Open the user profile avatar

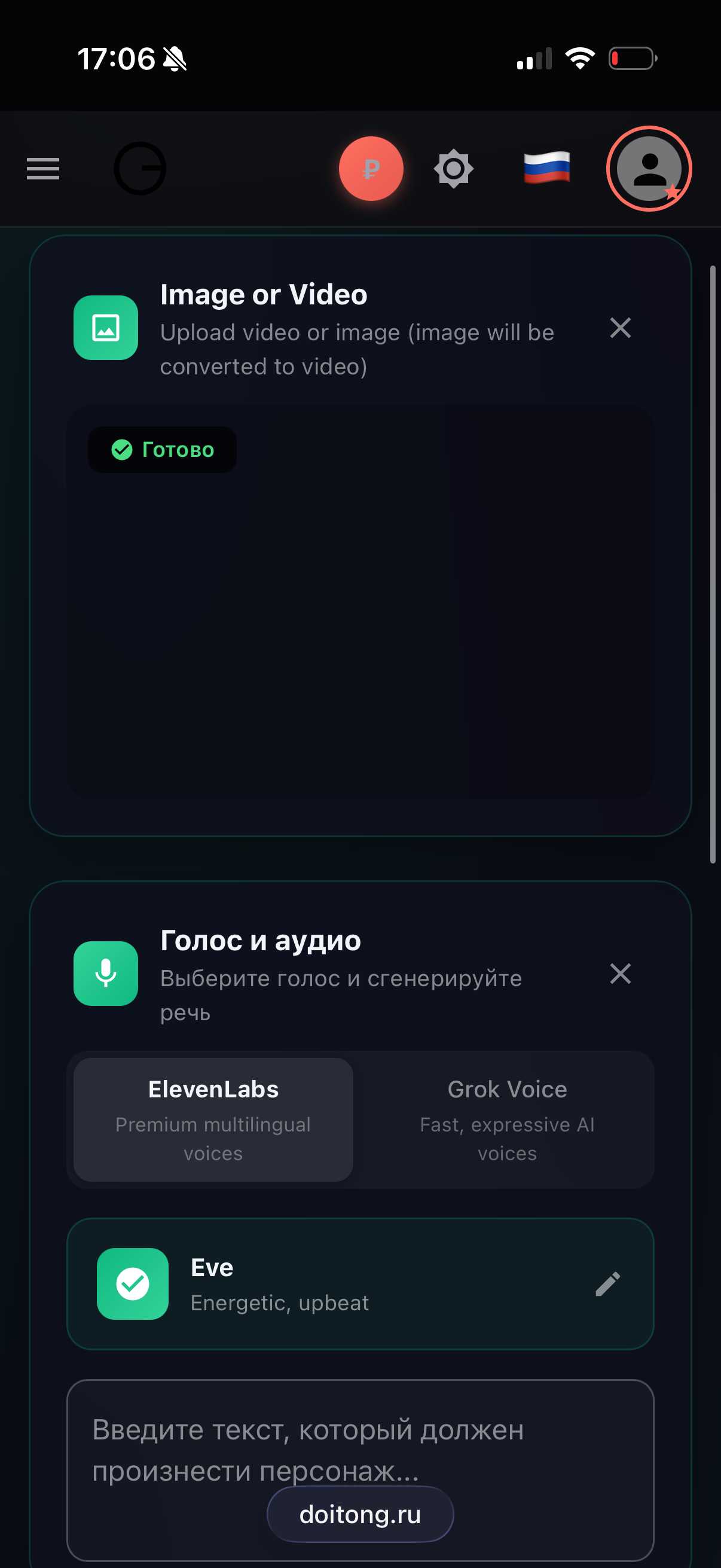[649, 169]
